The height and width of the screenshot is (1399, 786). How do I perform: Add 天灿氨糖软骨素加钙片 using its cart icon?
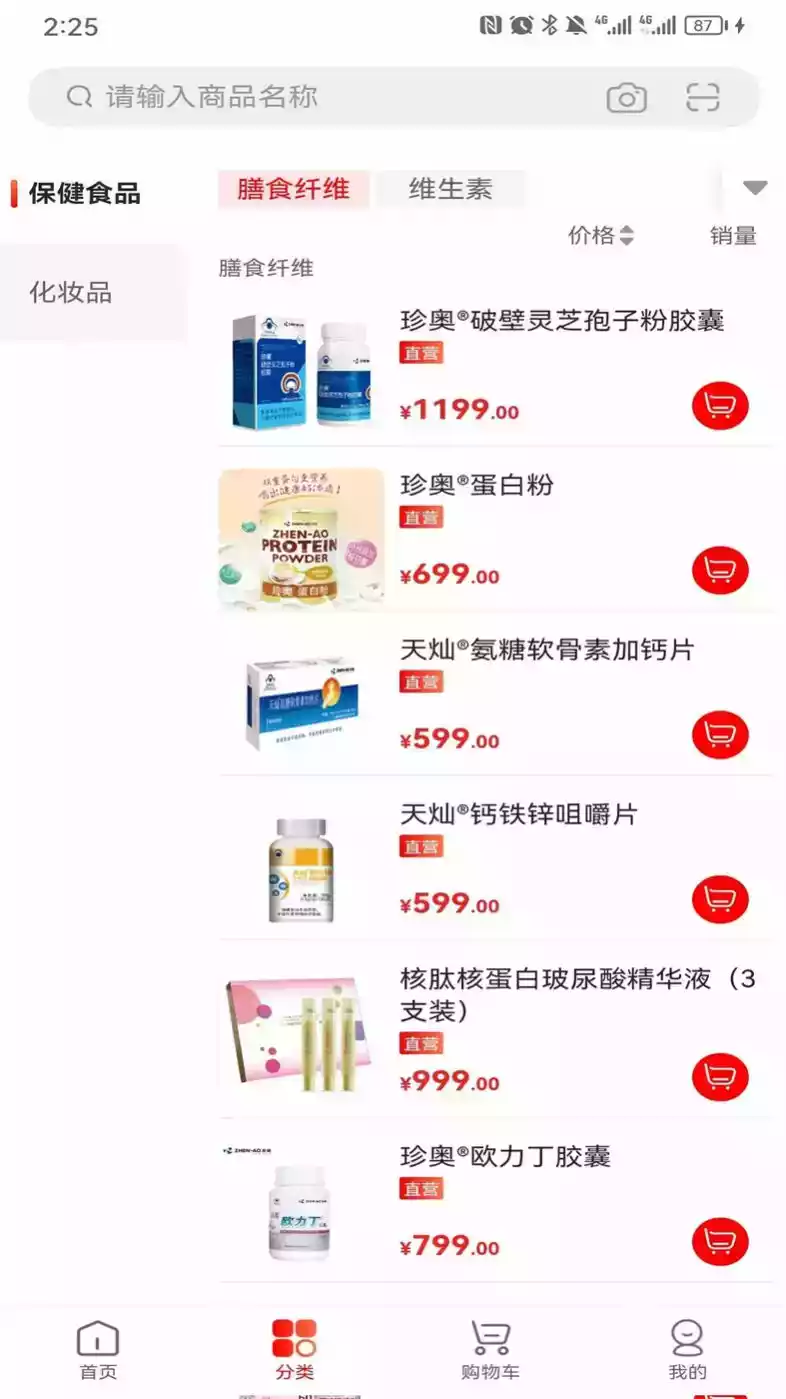[720, 734]
